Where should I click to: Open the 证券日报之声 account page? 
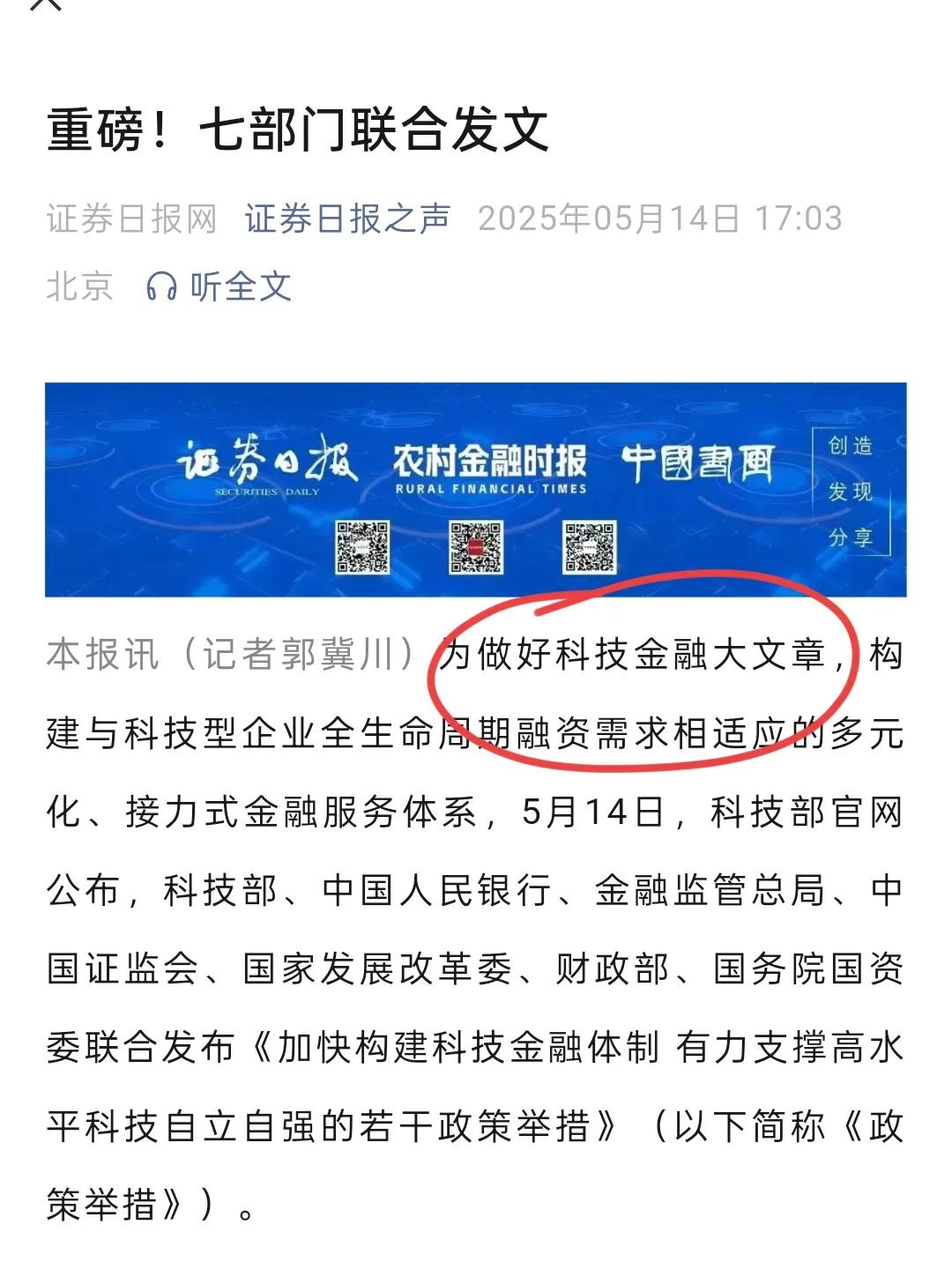[x=347, y=219]
